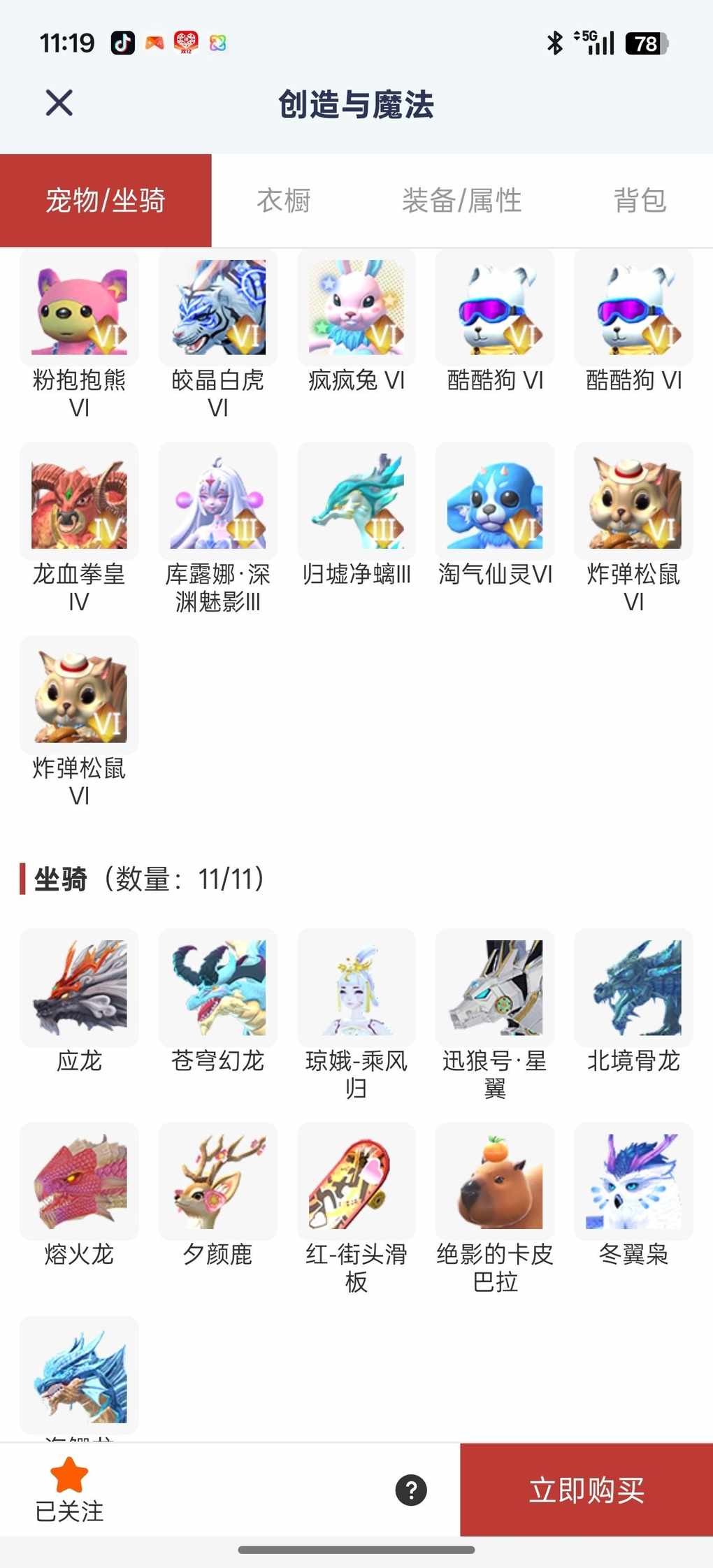Tap 立即购买 to buy now
The width and height of the screenshot is (713, 1568).
click(586, 1489)
